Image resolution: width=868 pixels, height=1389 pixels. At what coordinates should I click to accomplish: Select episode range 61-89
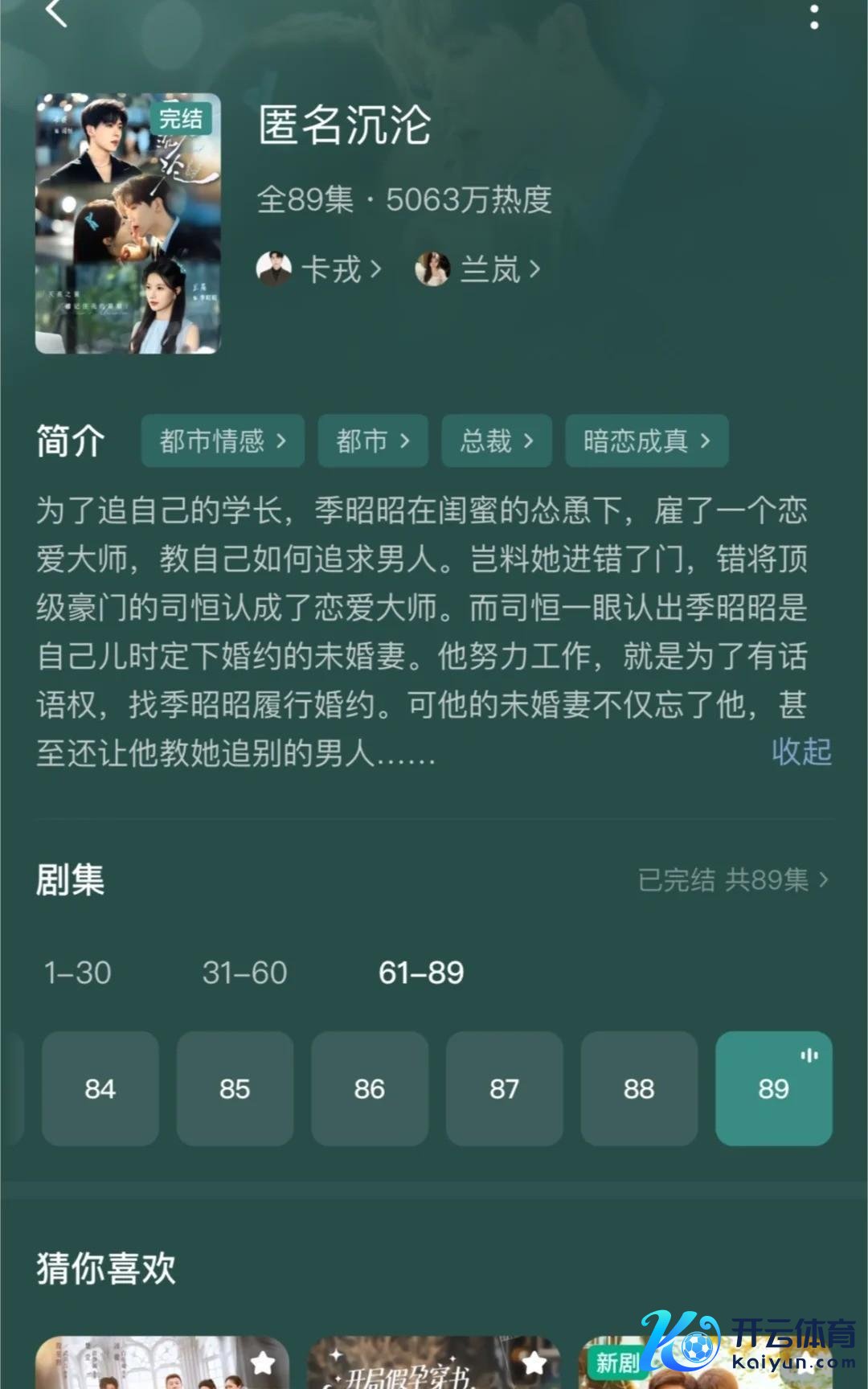421,973
